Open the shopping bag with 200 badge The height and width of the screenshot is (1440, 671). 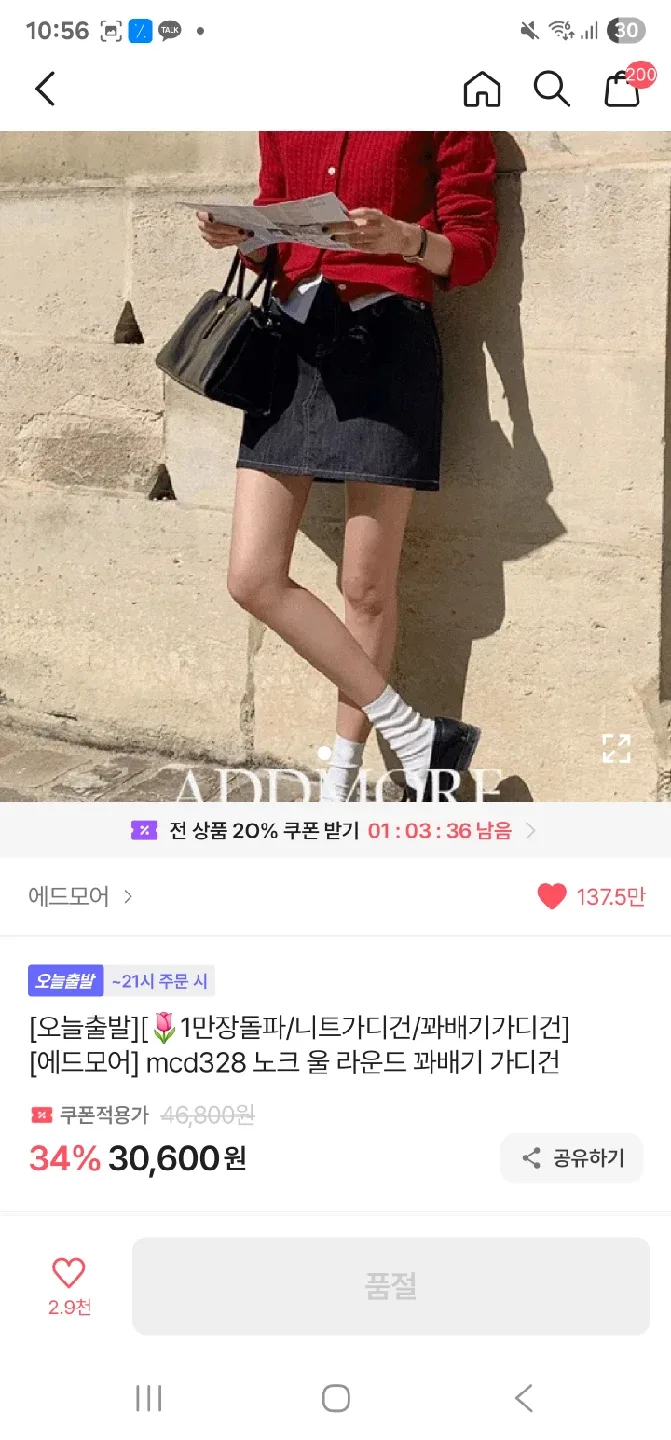point(626,86)
